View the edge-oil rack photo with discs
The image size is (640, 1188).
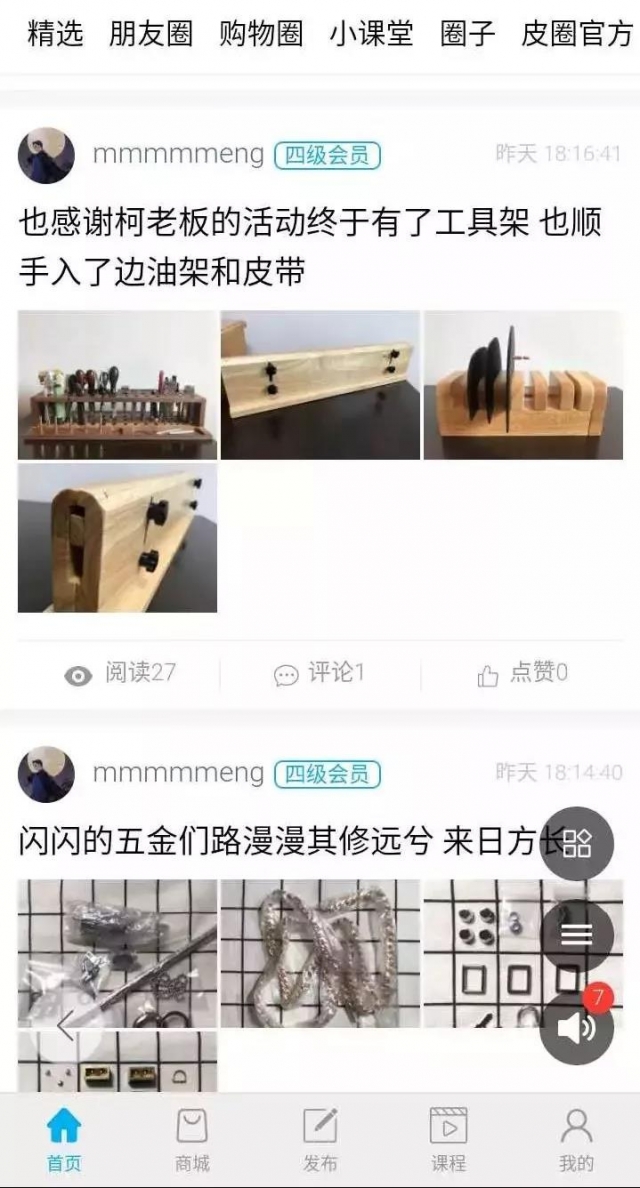[x=523, y=385]
